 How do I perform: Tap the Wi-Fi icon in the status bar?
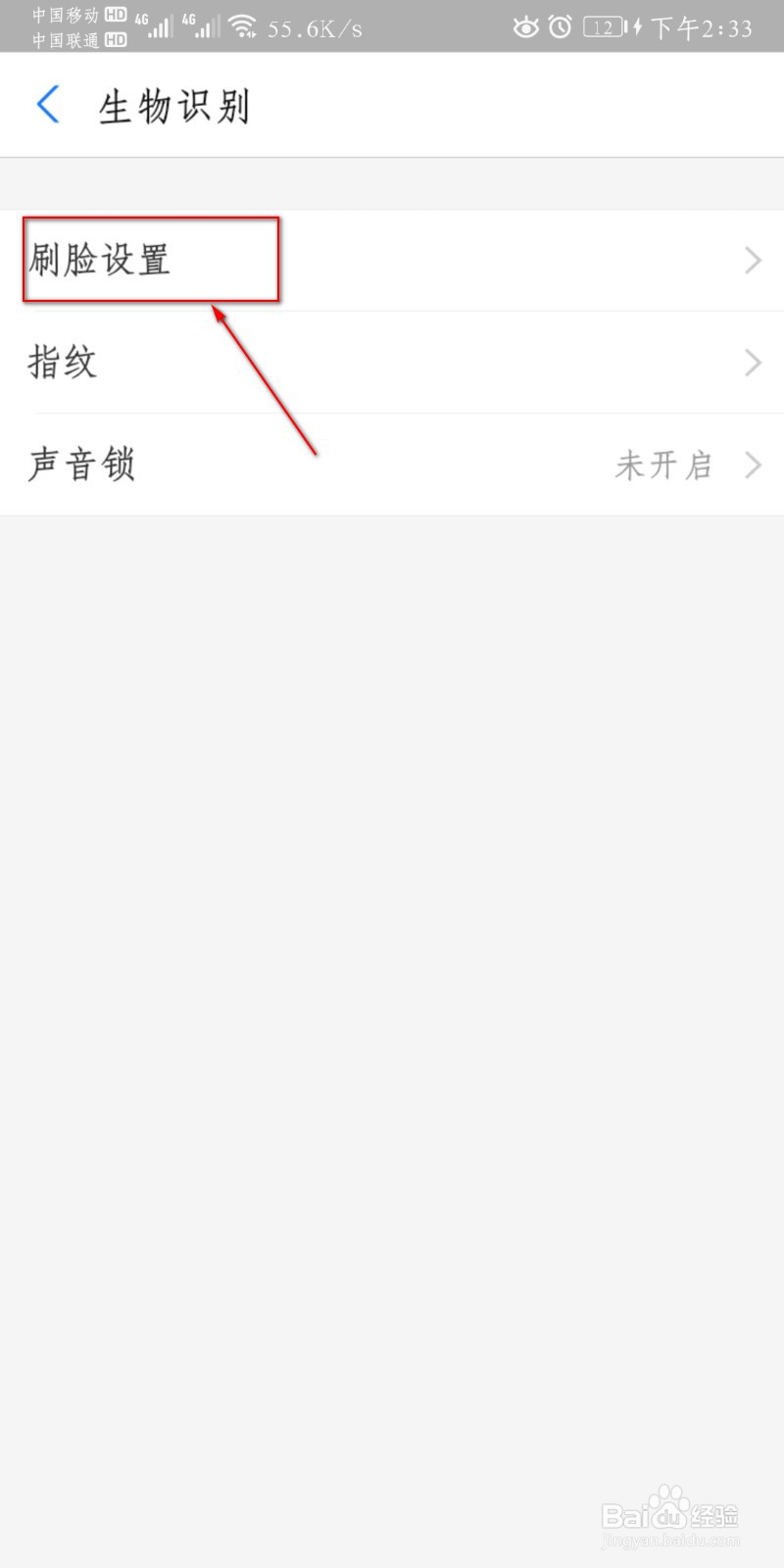(243, 26)
